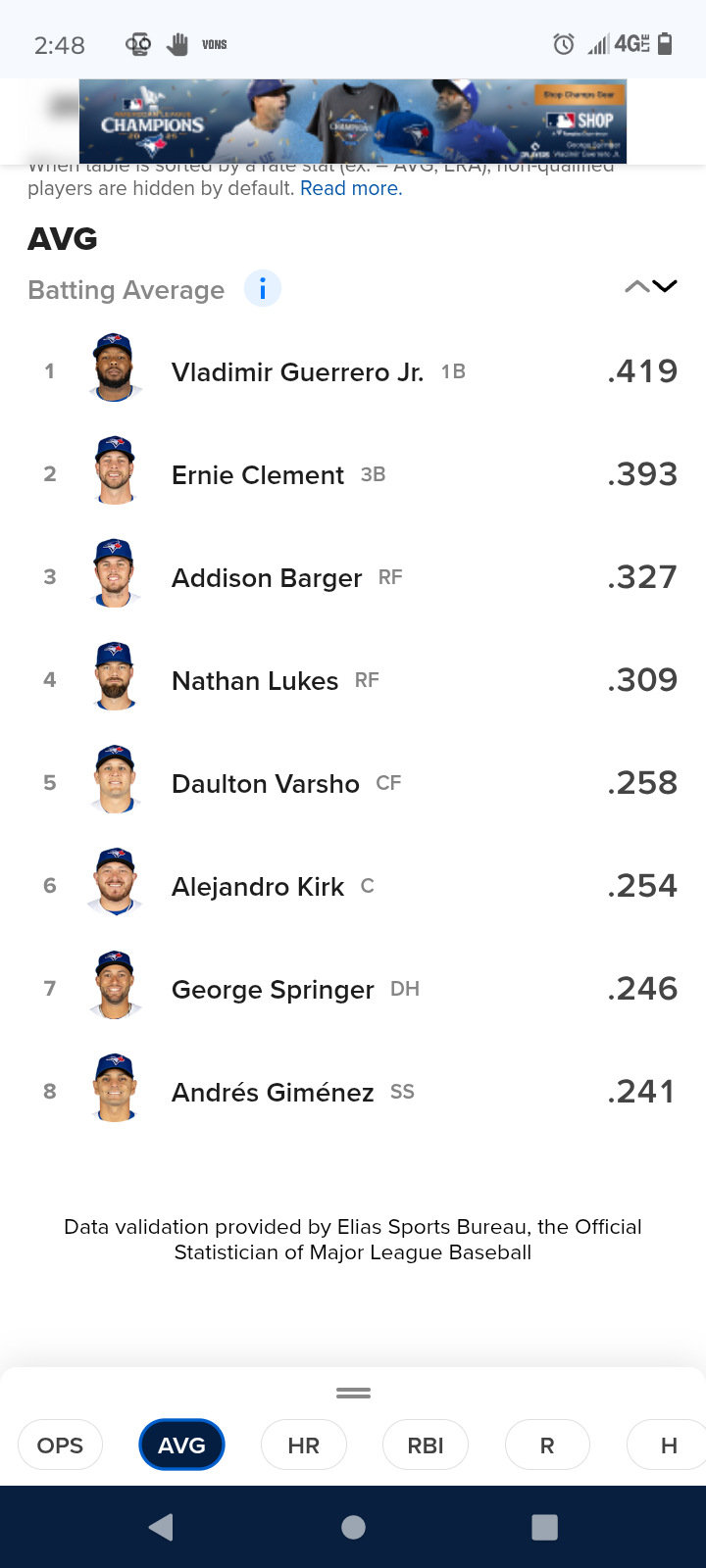Open Daulton Varsho's profile
The width and height of the screenshot is (706, 1568).
[x=265, y=784]
